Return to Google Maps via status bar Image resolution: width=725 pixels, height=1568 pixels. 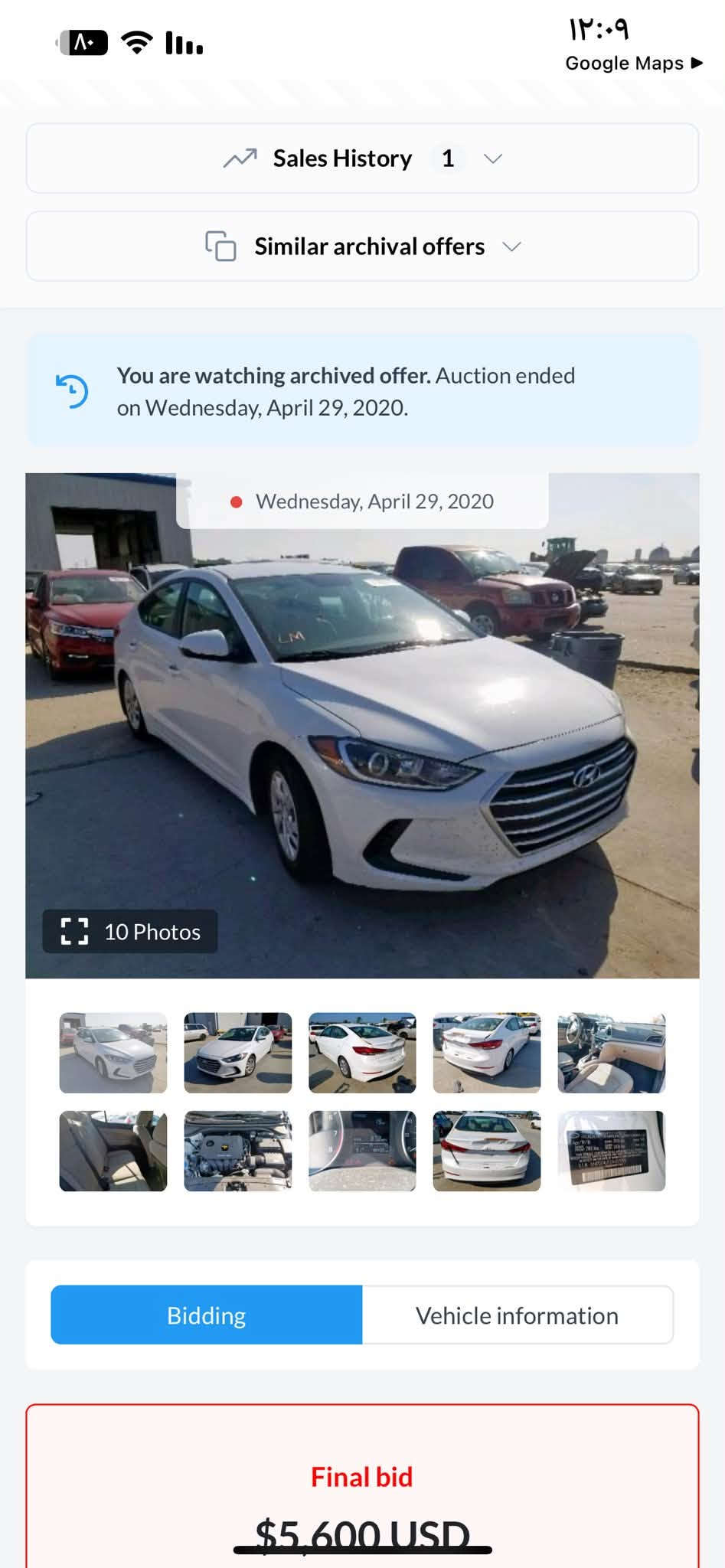(x=634, y=63)
